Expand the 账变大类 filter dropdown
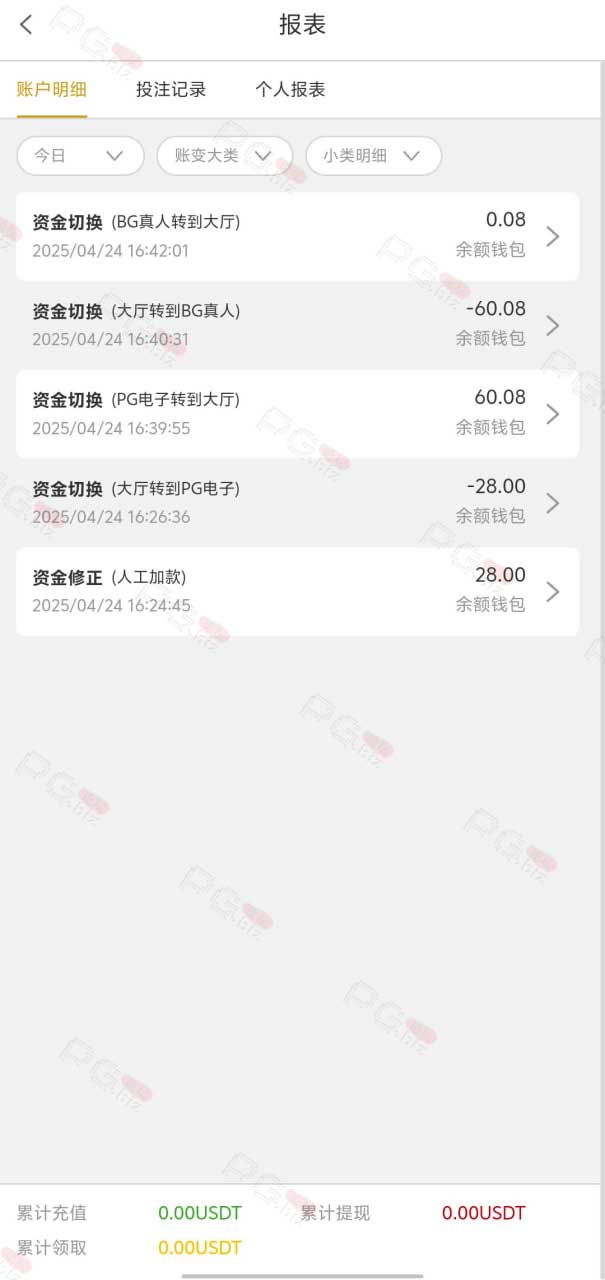Viewport: 605px width, 1280px height. tap(225, 156)
